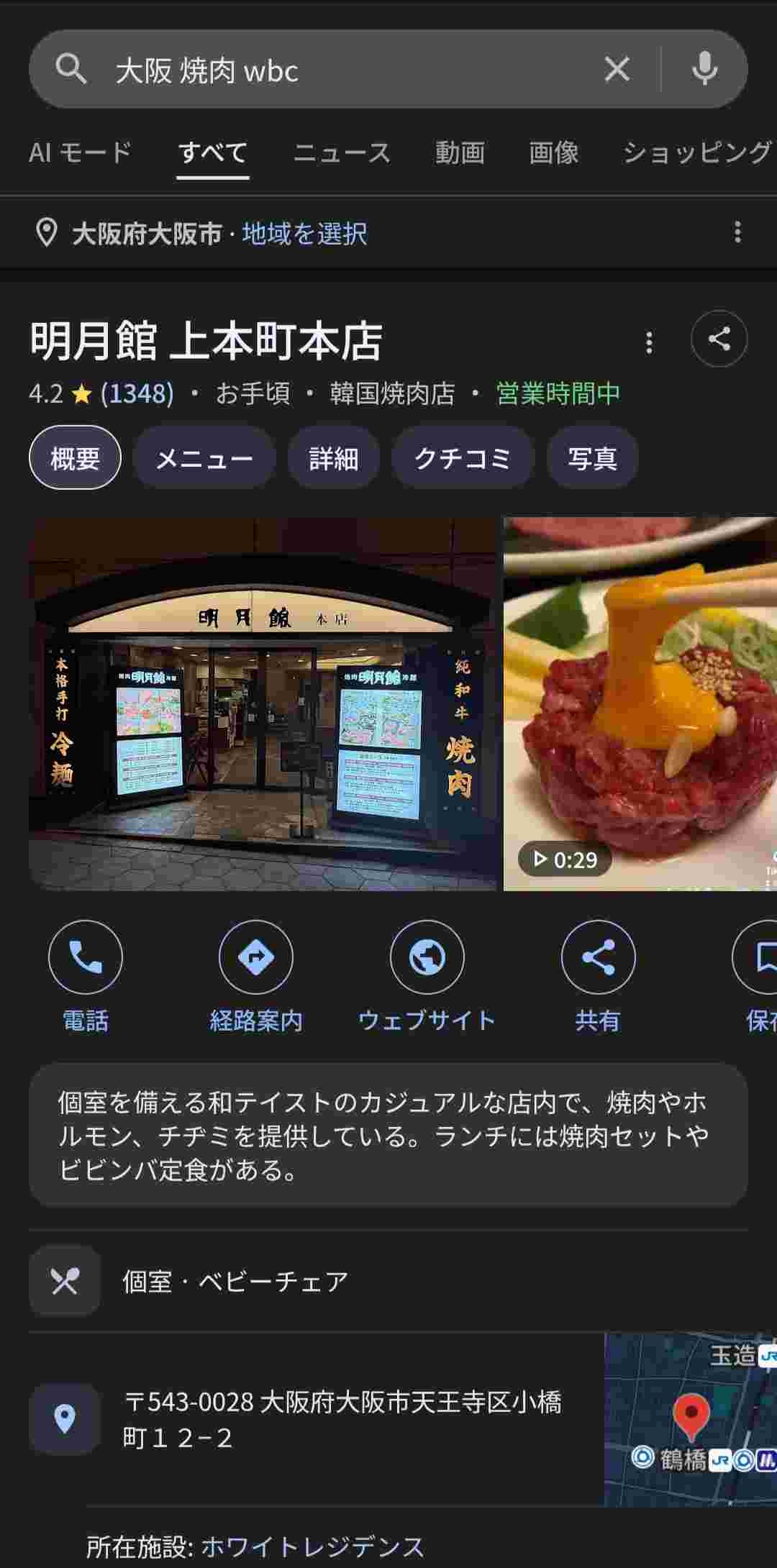
Task: Start voice search with microphone
Action: pos(704,69)
